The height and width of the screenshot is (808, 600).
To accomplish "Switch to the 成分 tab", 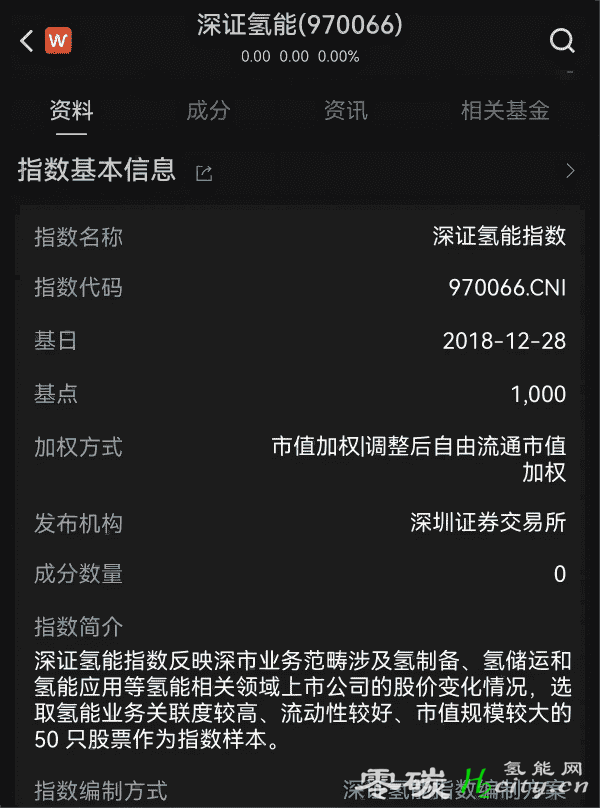I will point(208,110).
